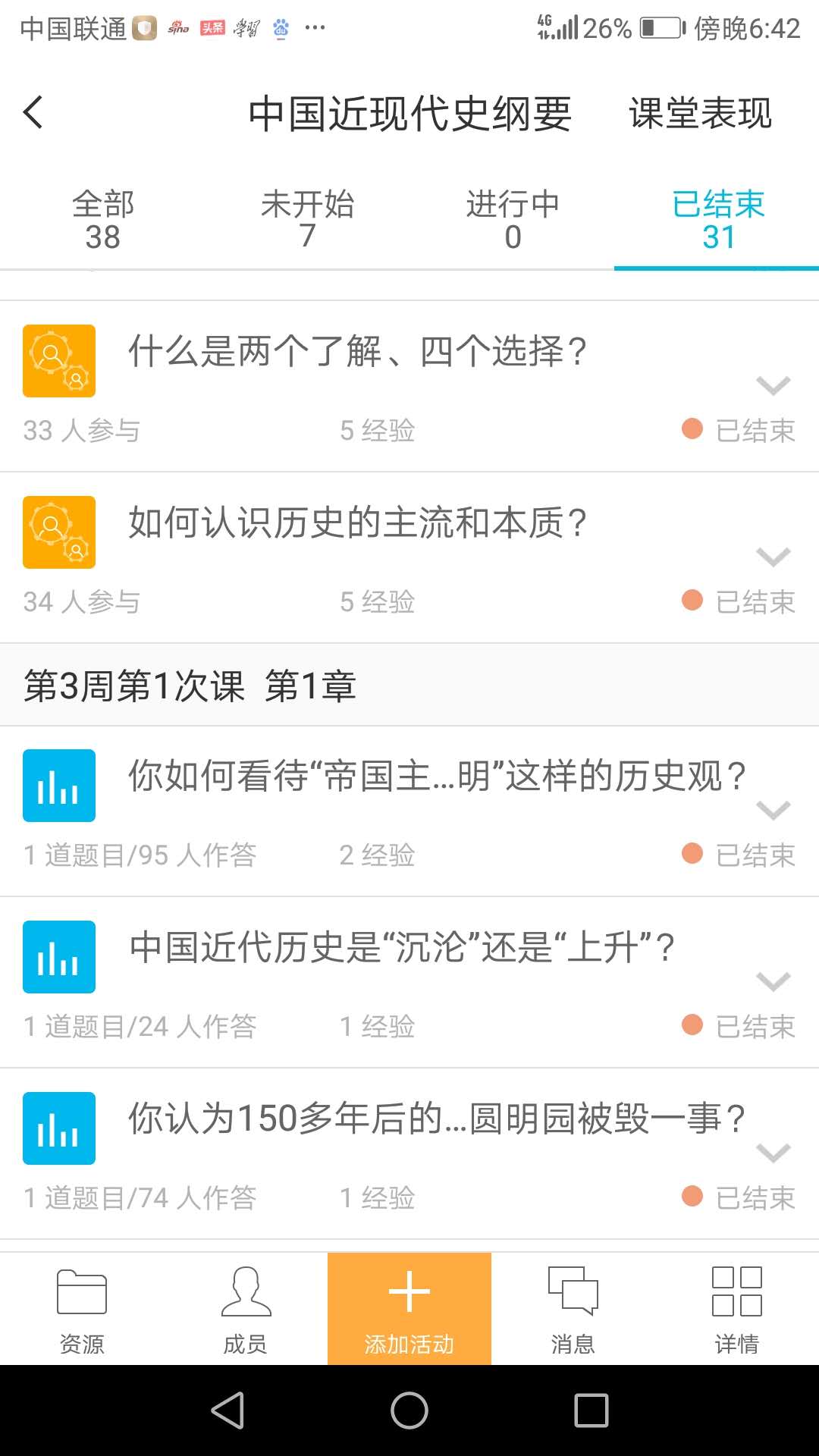Switch to the 未开始 tab

[x=307, y=220]
